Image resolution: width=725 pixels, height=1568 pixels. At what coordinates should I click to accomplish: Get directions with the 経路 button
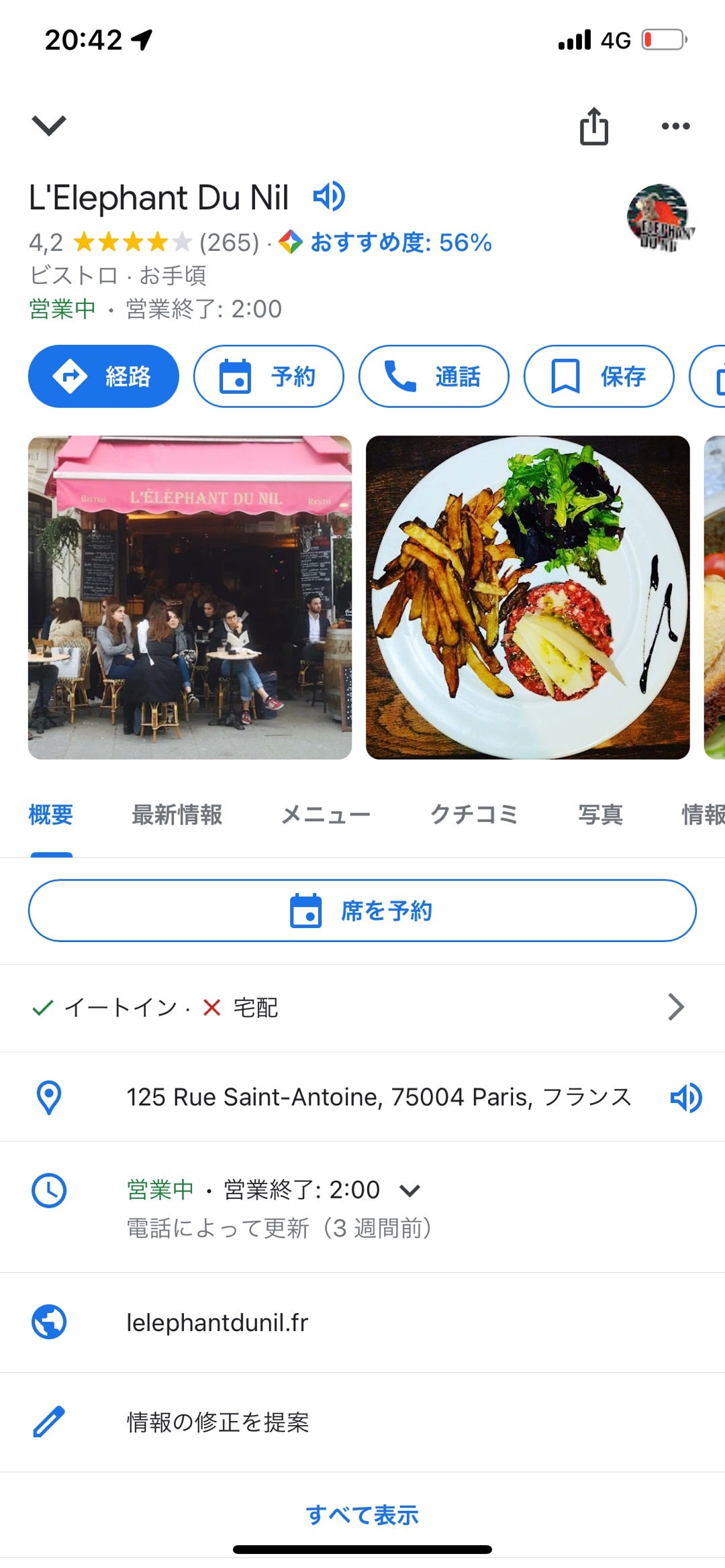point(103,376)
